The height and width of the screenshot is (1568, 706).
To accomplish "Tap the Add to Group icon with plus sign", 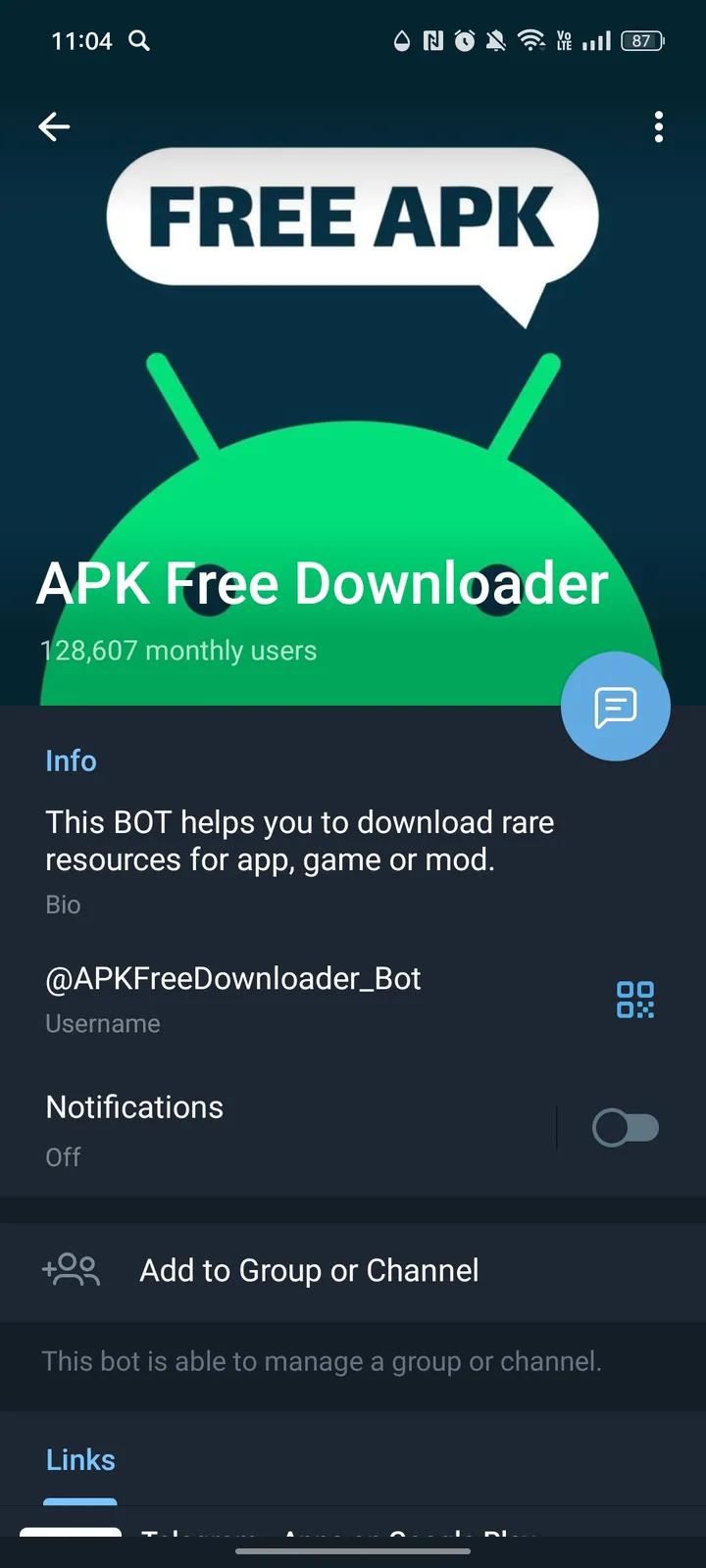I will [70, 1270].
